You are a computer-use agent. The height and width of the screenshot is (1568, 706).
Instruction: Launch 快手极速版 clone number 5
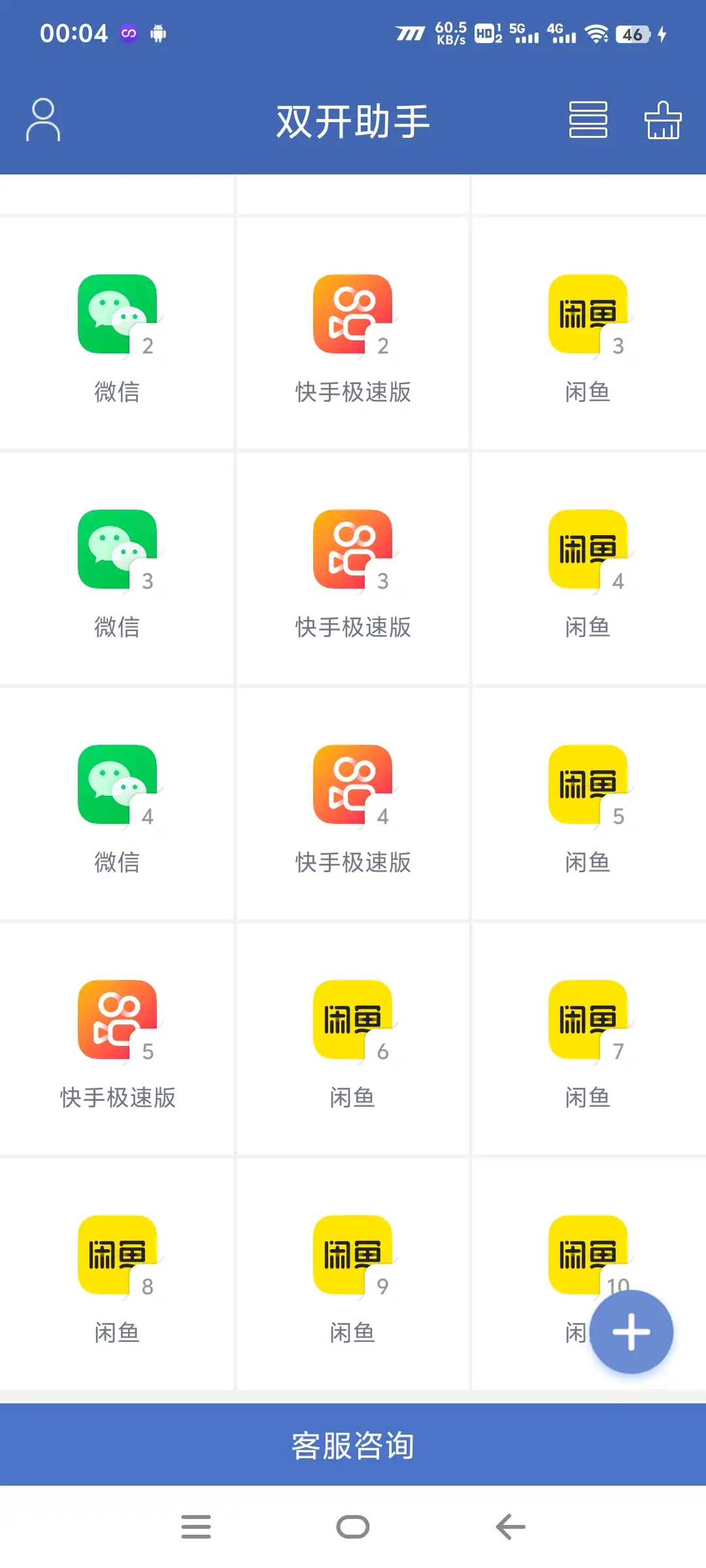pyautogui.click(x=118, y=1019)
